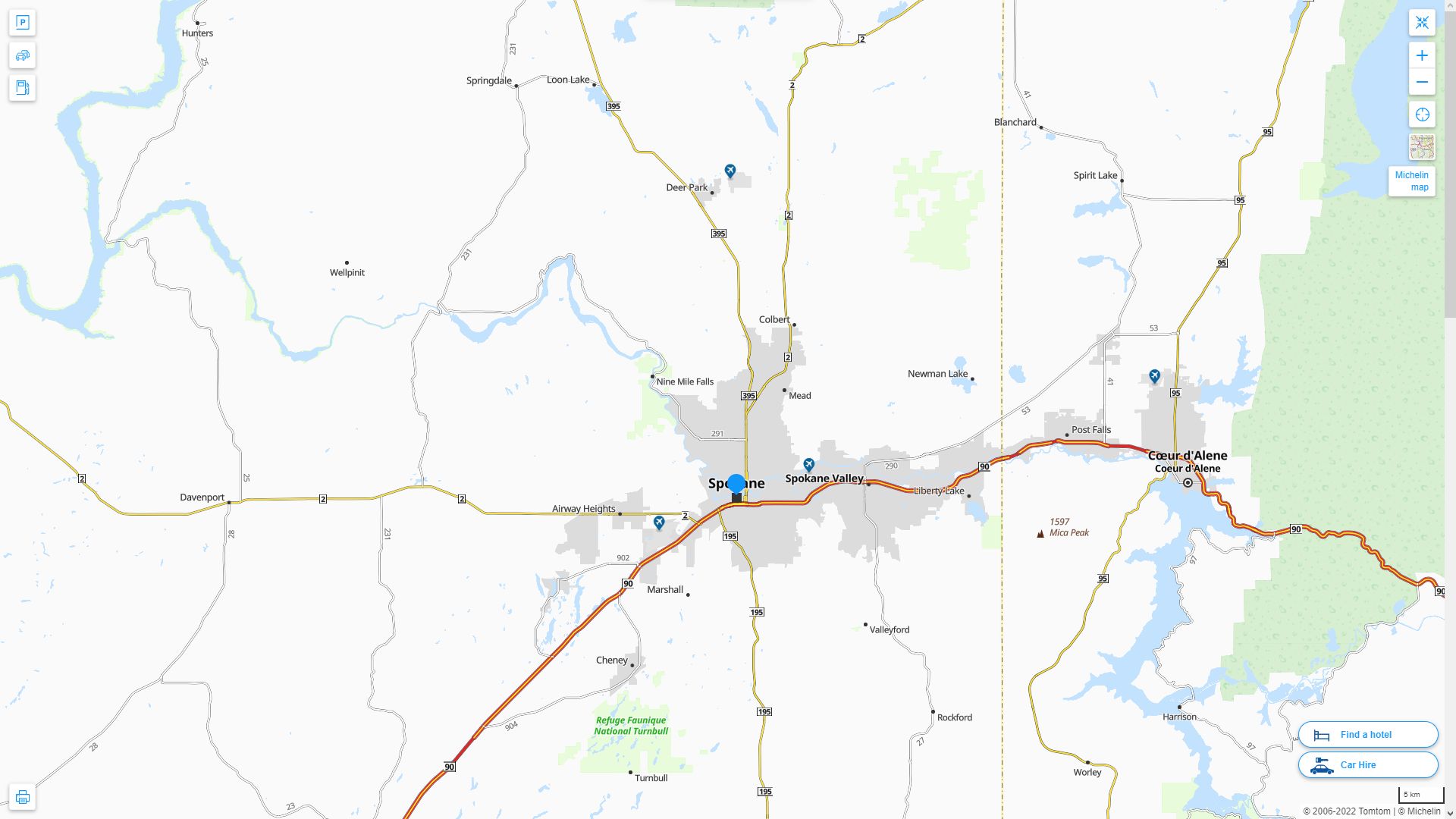Open Car Hire

[x=1367, y=765]
